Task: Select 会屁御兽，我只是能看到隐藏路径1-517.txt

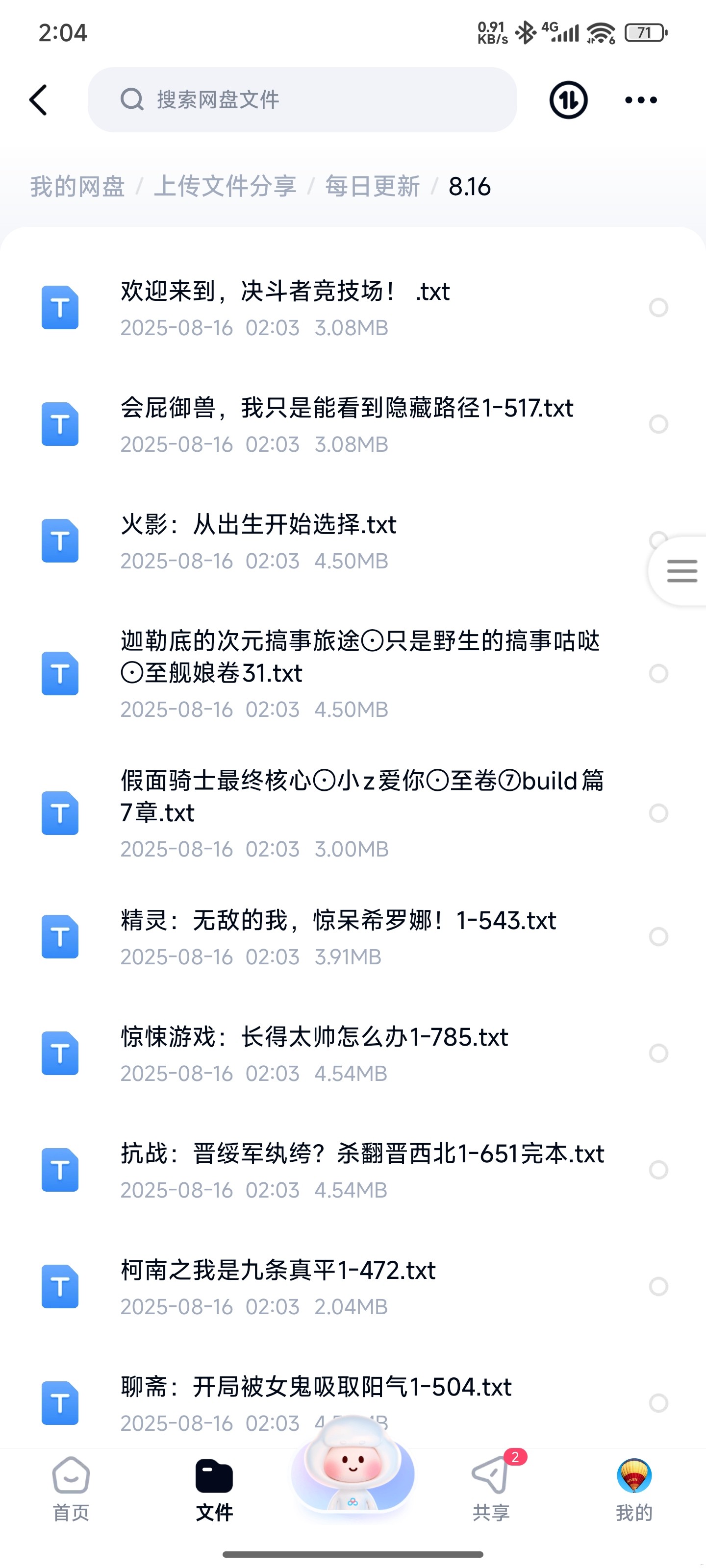Action: tap(658, 424)
